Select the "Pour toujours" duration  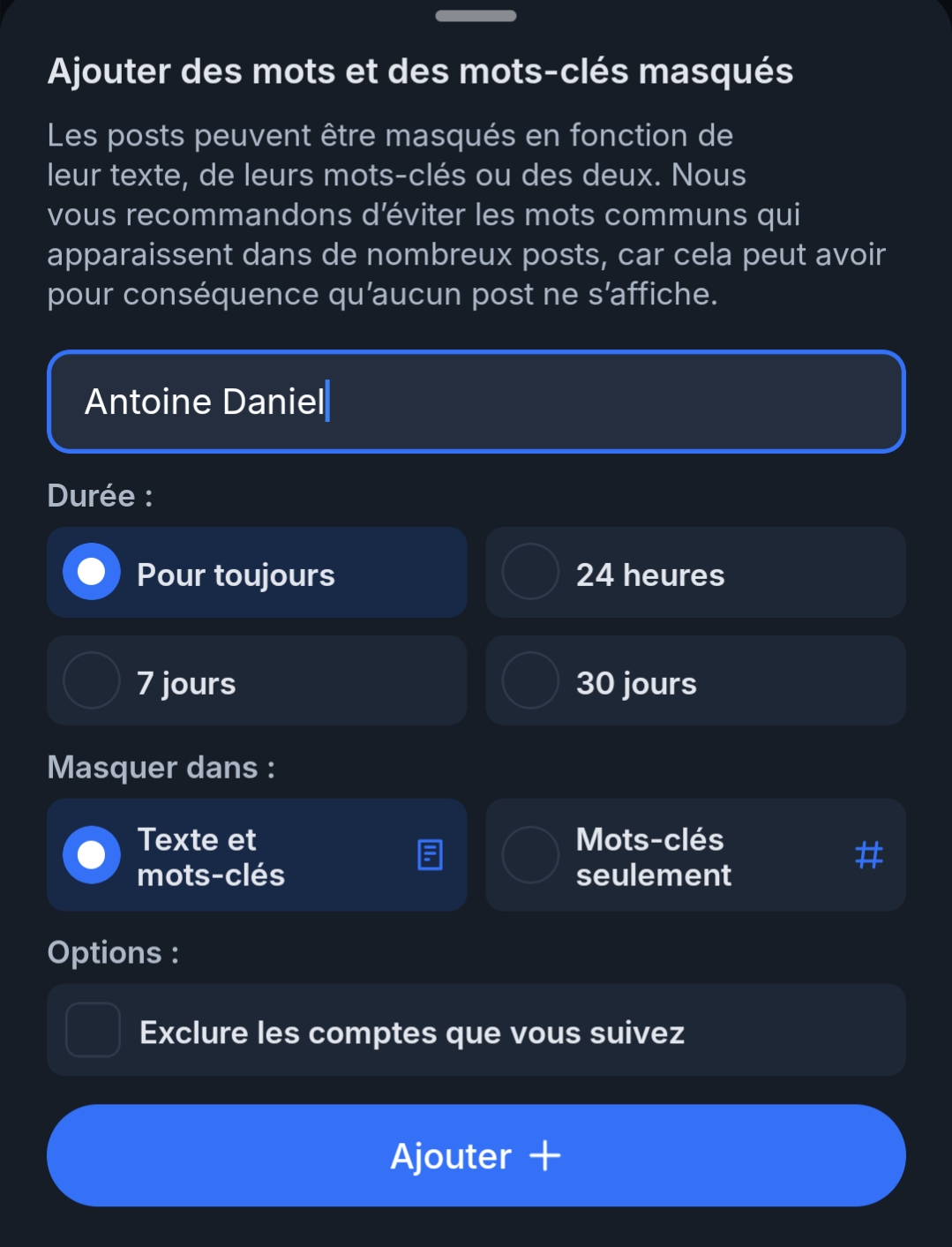(x=256, y=573)
